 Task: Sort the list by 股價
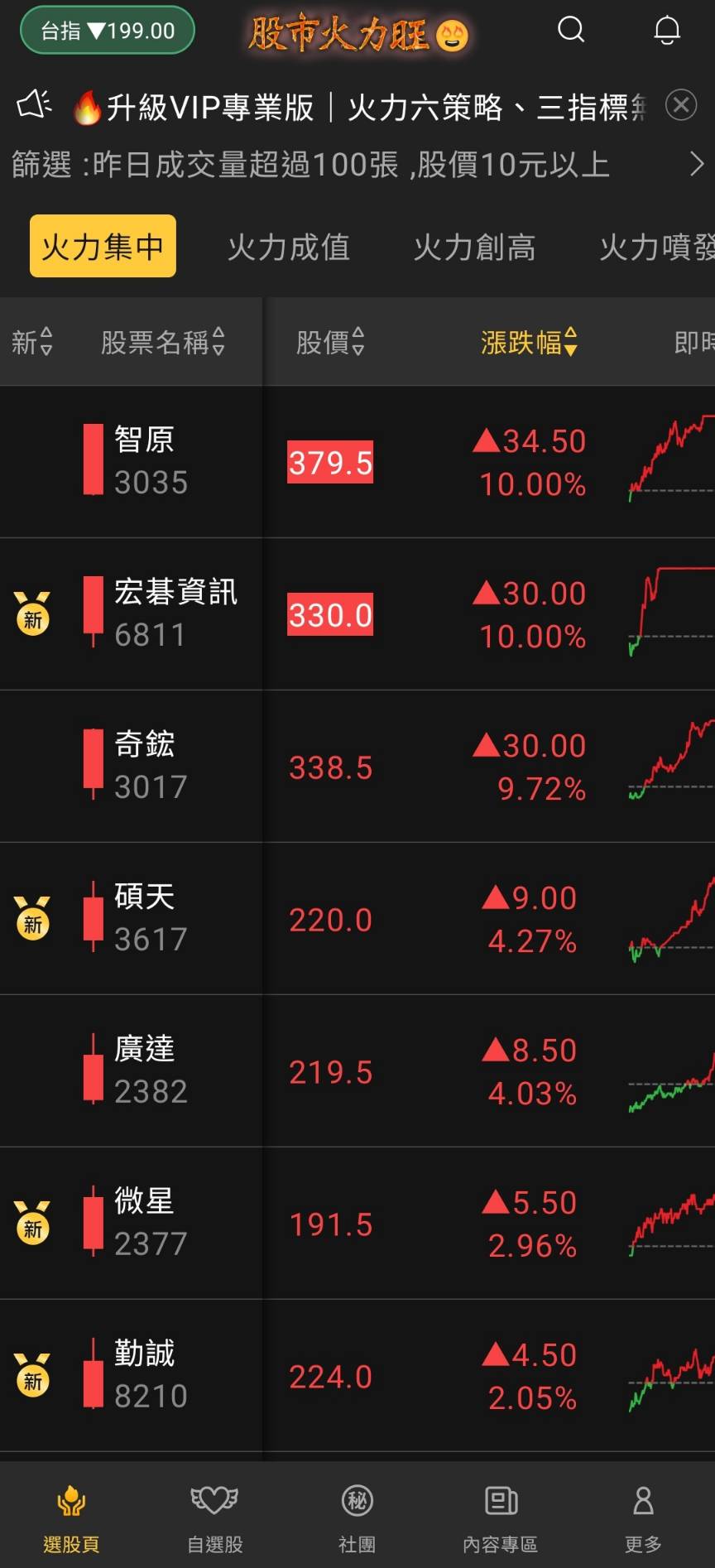(x=330, y=342)
